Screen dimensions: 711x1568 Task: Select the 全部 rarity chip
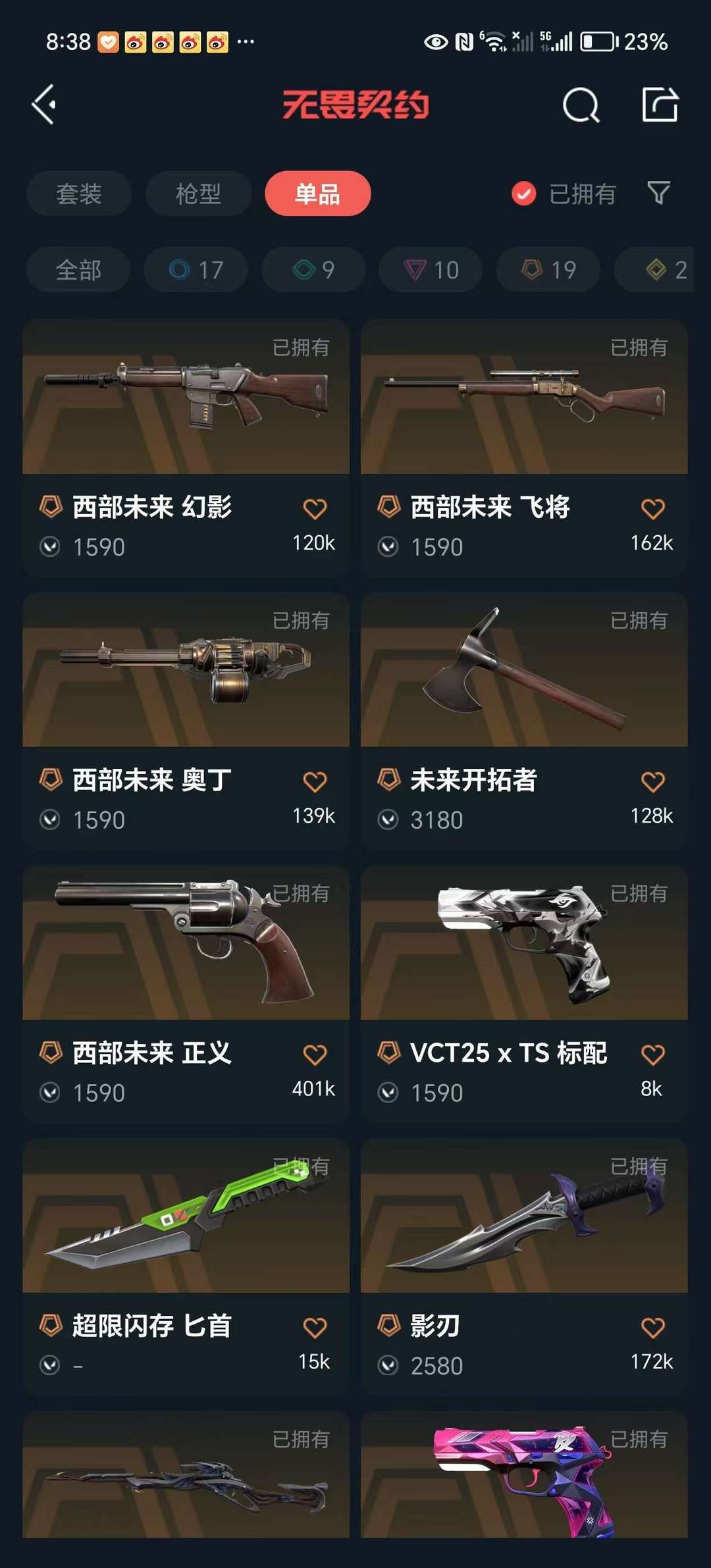click(78, 269)
